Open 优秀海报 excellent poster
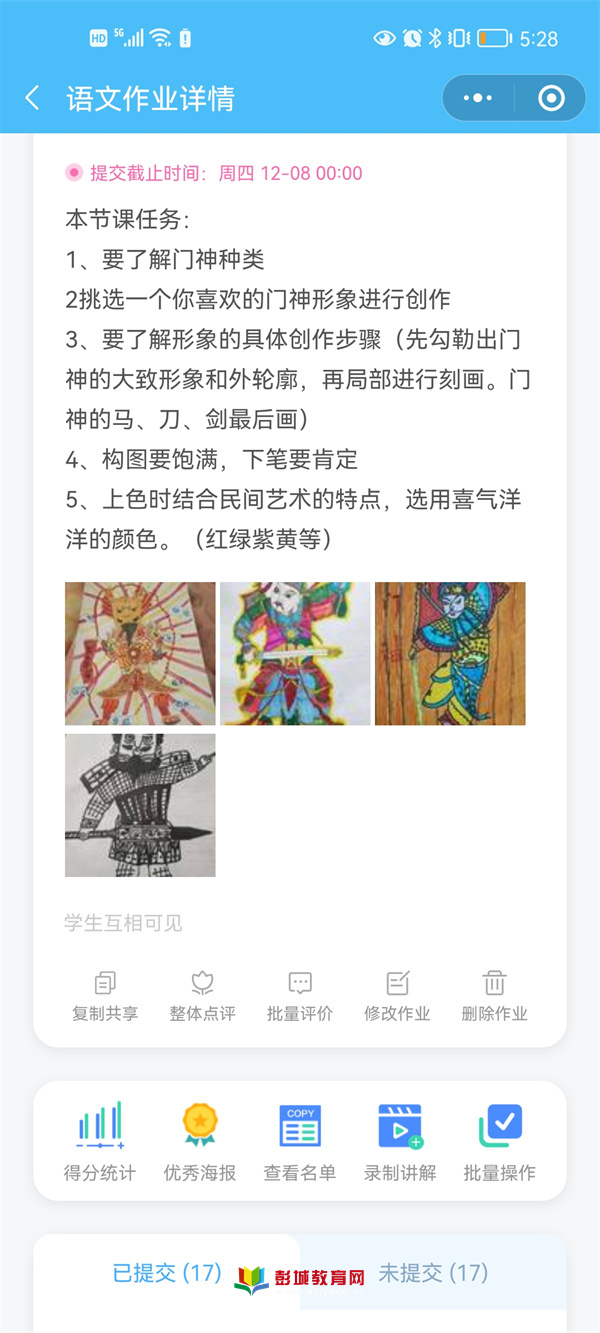This screenshot has height=1333, width=600. (200, 1141)
